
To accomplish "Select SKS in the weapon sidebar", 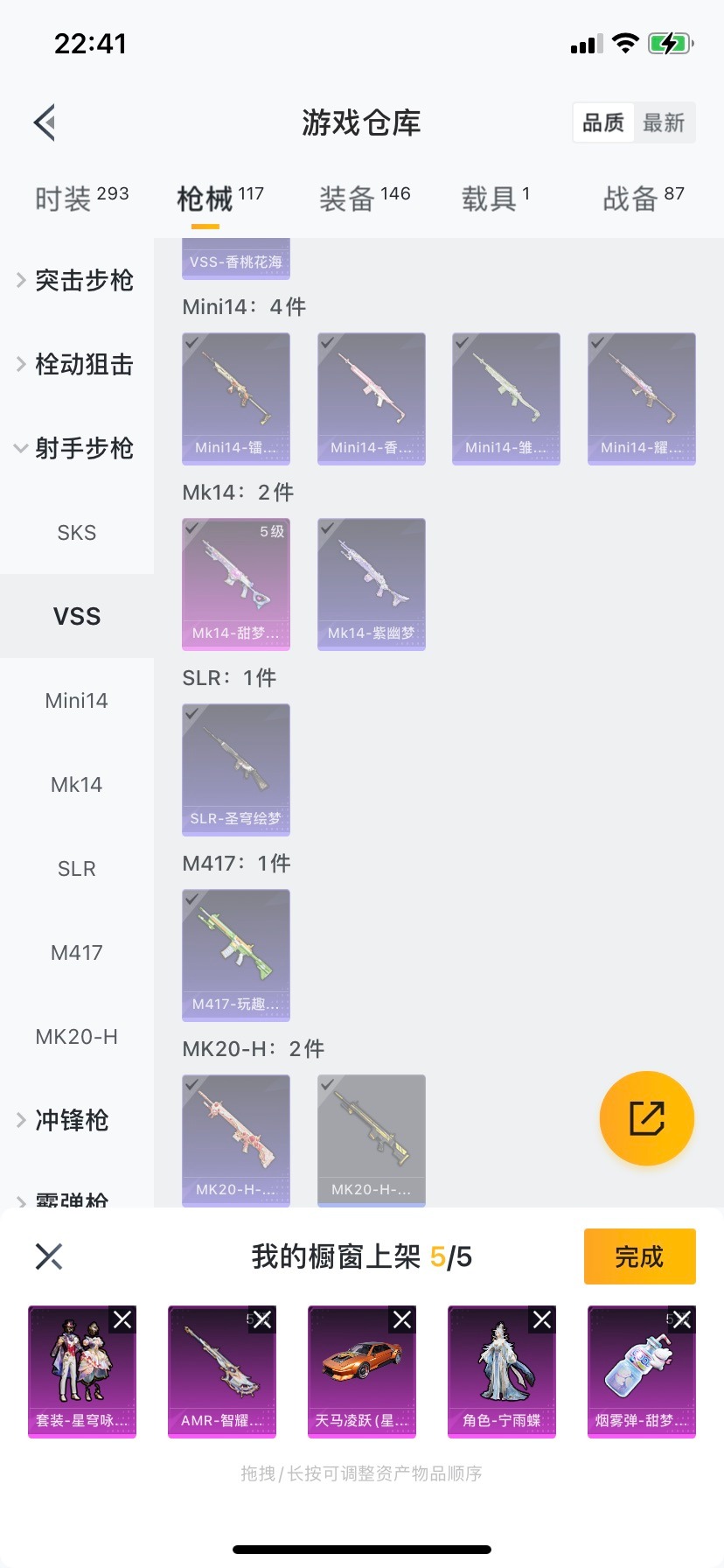I will (x=77, y=532).
